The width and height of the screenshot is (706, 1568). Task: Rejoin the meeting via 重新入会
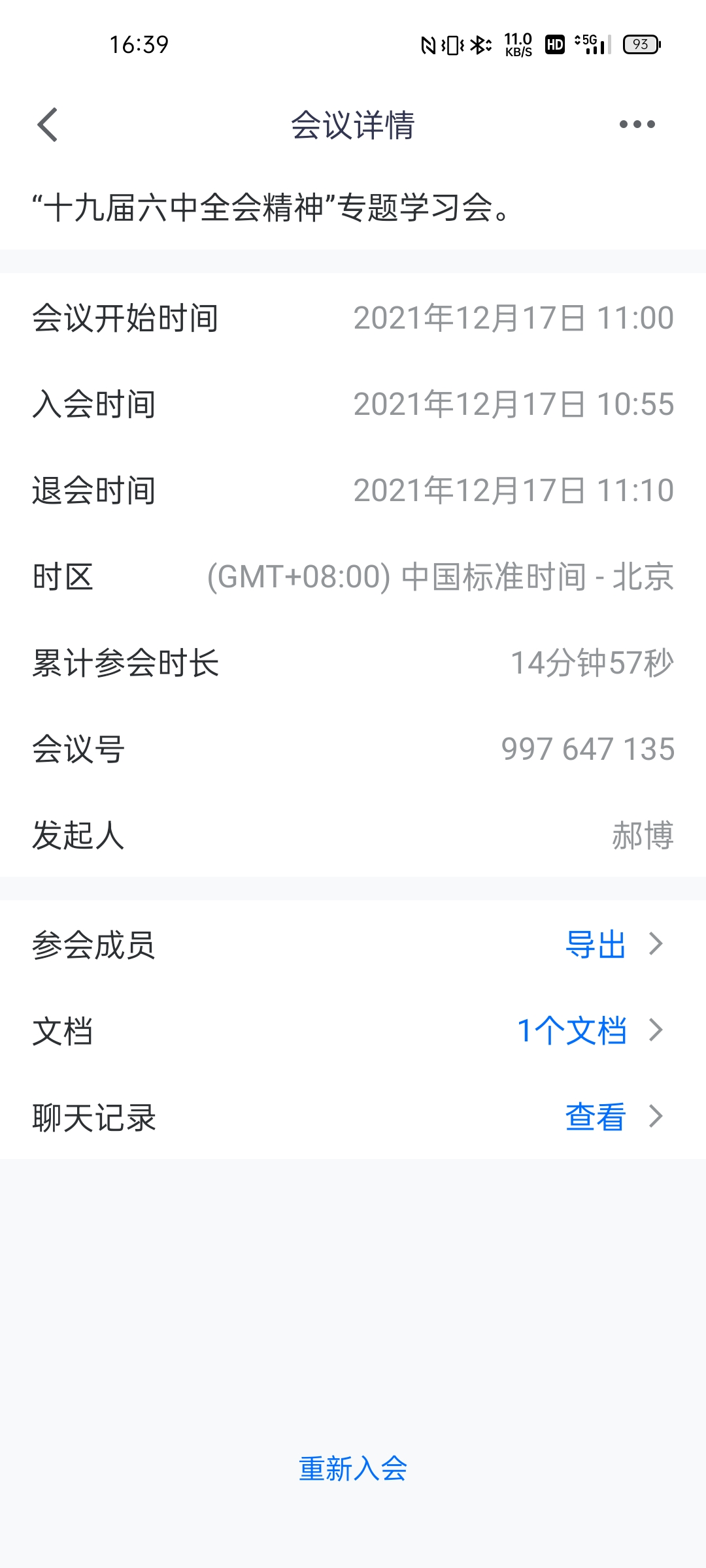tap(353, 1469)
